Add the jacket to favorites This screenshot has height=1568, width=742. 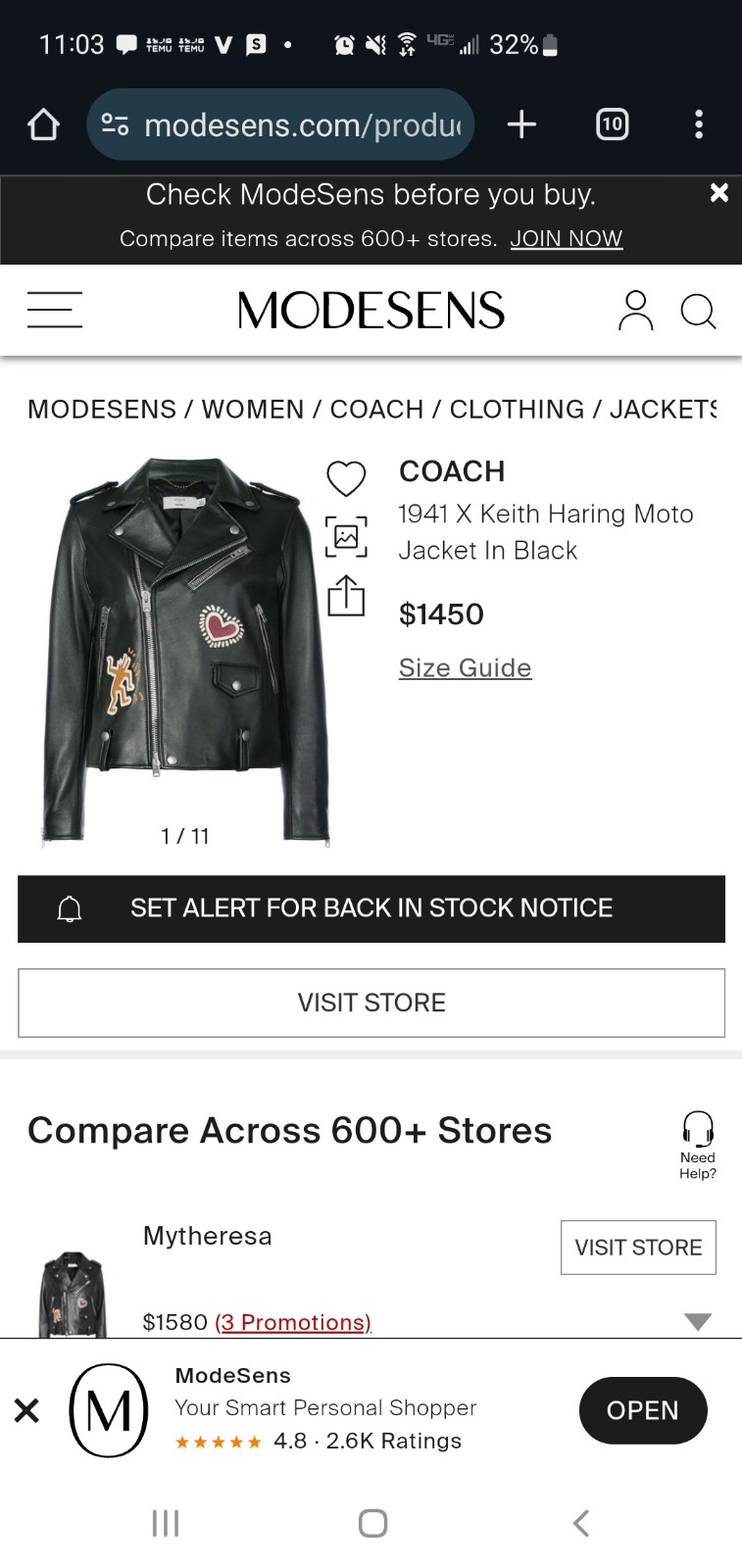point(346,478)
